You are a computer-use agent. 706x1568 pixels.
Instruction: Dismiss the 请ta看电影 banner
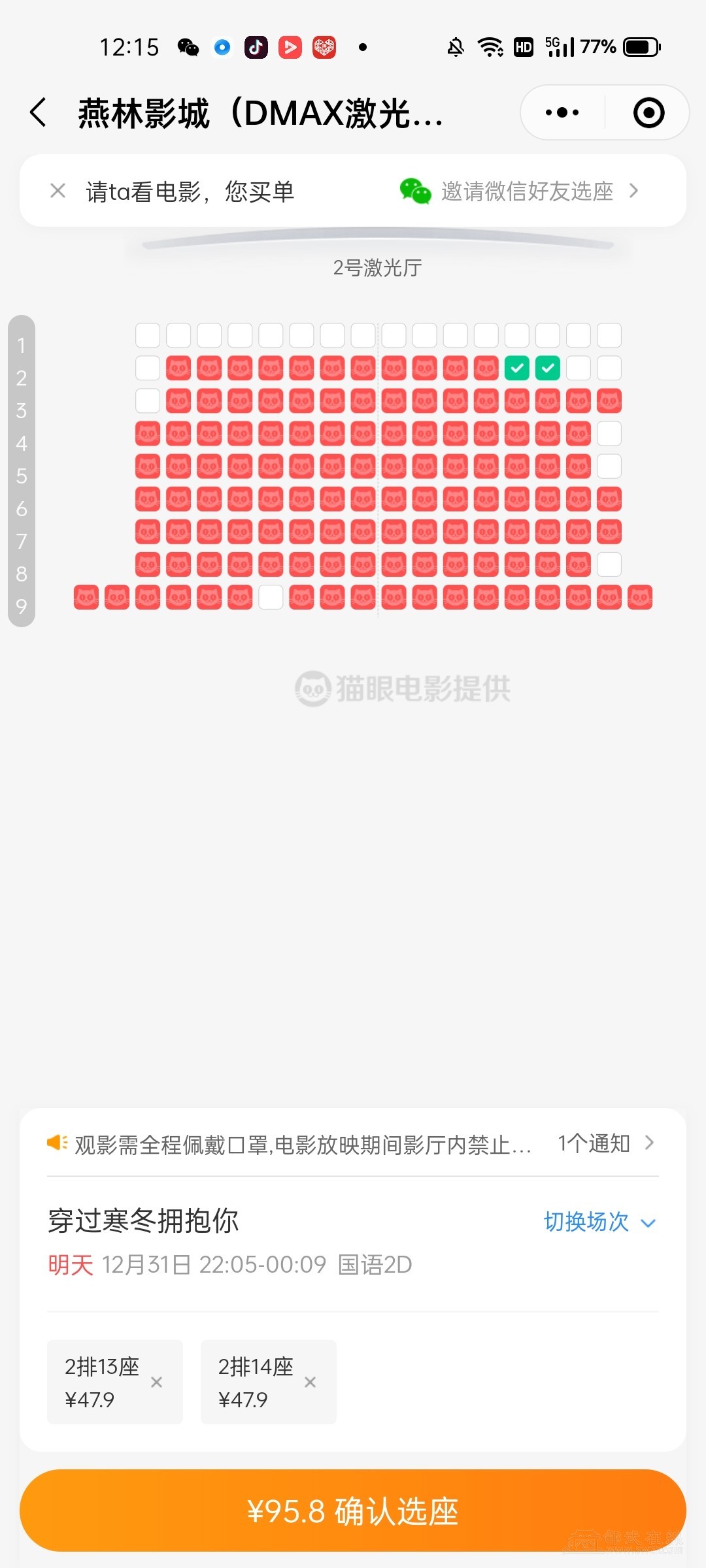click(58, 191)
